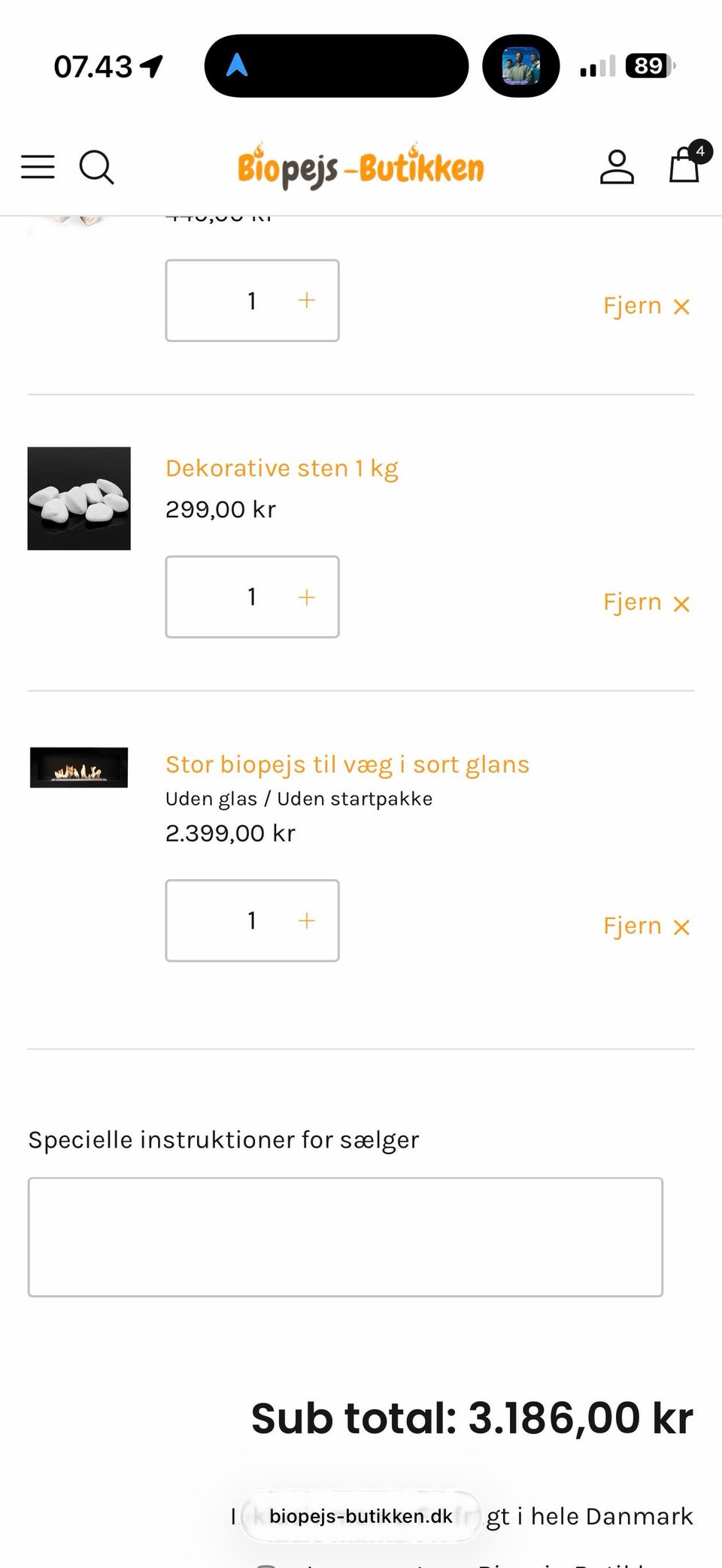View the Dekorative sten product image
722x1568 pixels.
pyautogui.click(x=79, y=498)
